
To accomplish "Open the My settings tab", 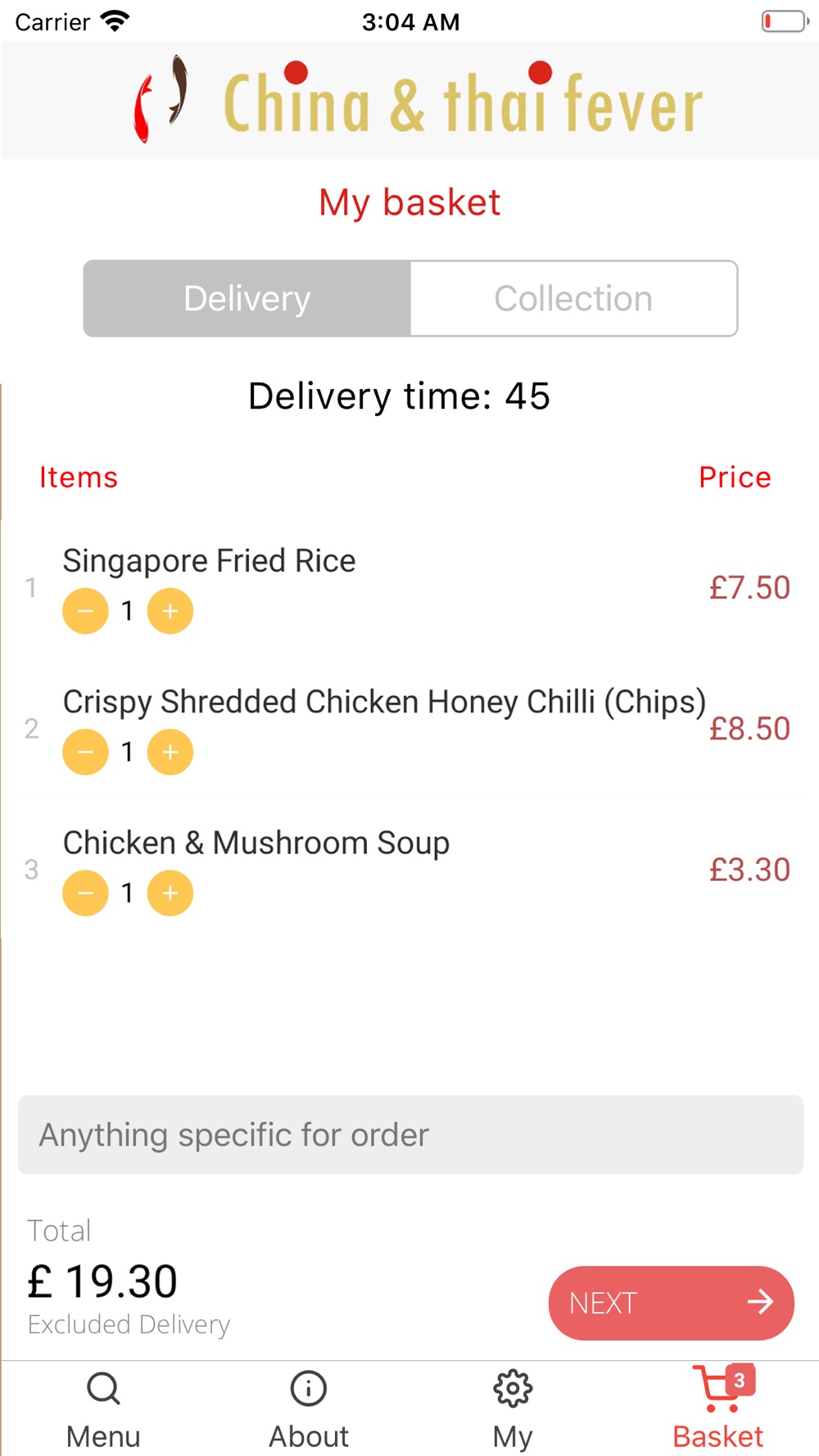I will 513,1410.
